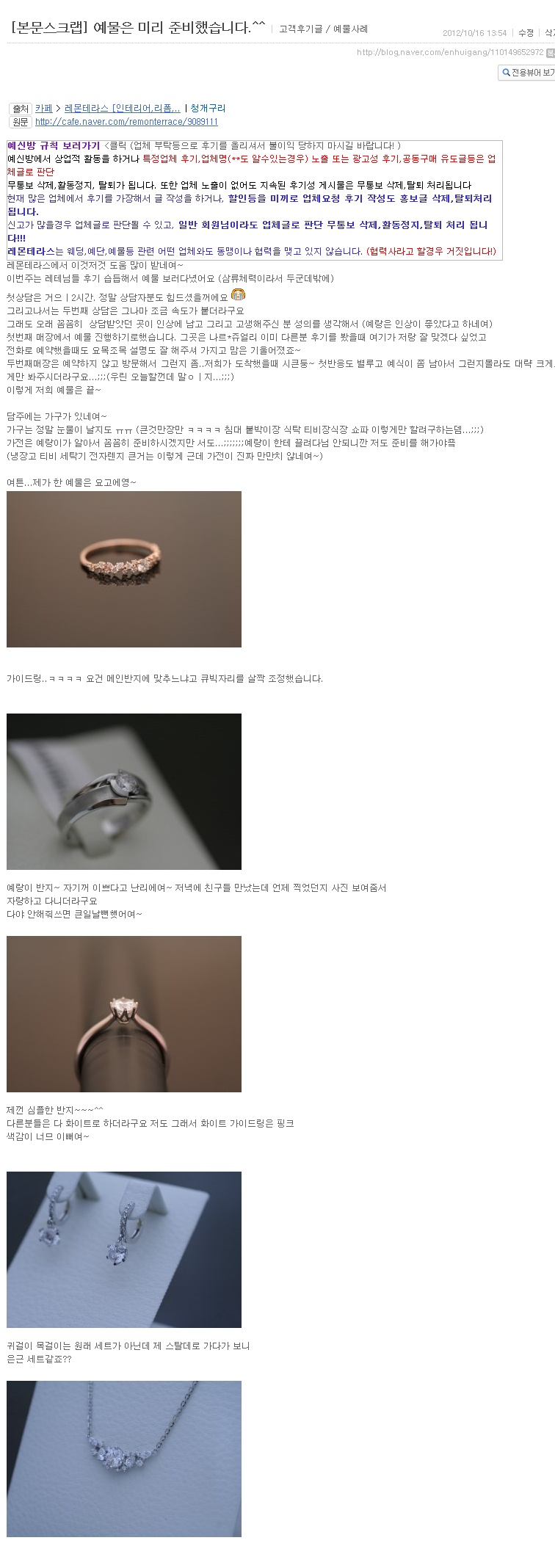555x1568 pixels.
Task: Open the 레몬테라스 cafe link
Action: [122, 108]
